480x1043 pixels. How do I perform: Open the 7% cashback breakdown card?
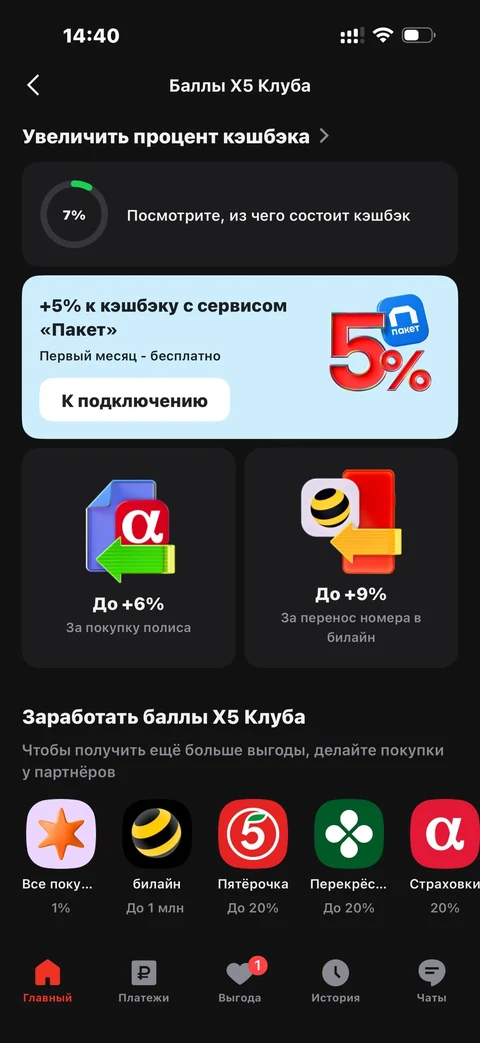(x=240, y=214)
